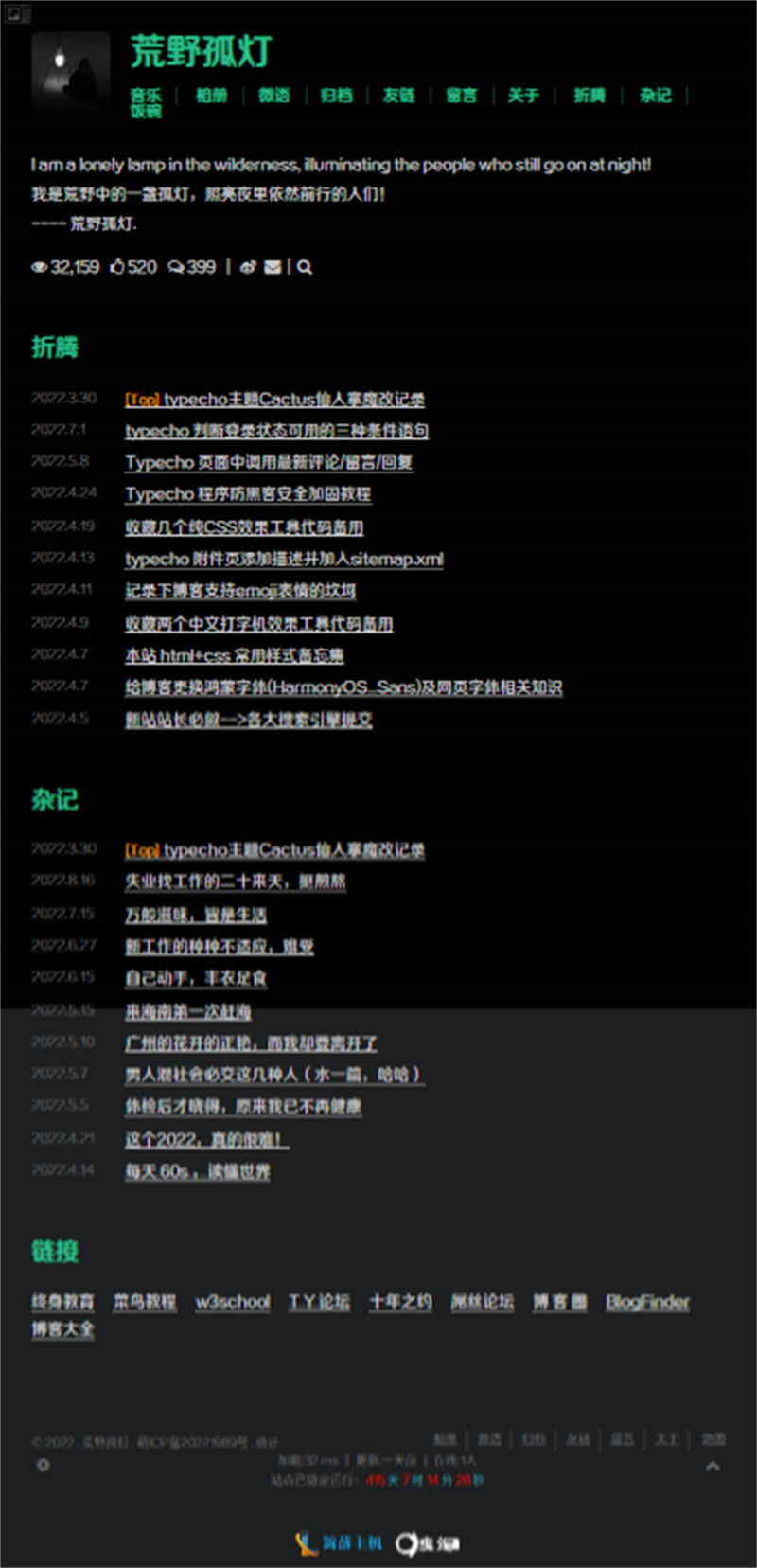Open the gear settings icon in footer
This screenshot has width=757, height=1568.
[x=43, y=1465]
